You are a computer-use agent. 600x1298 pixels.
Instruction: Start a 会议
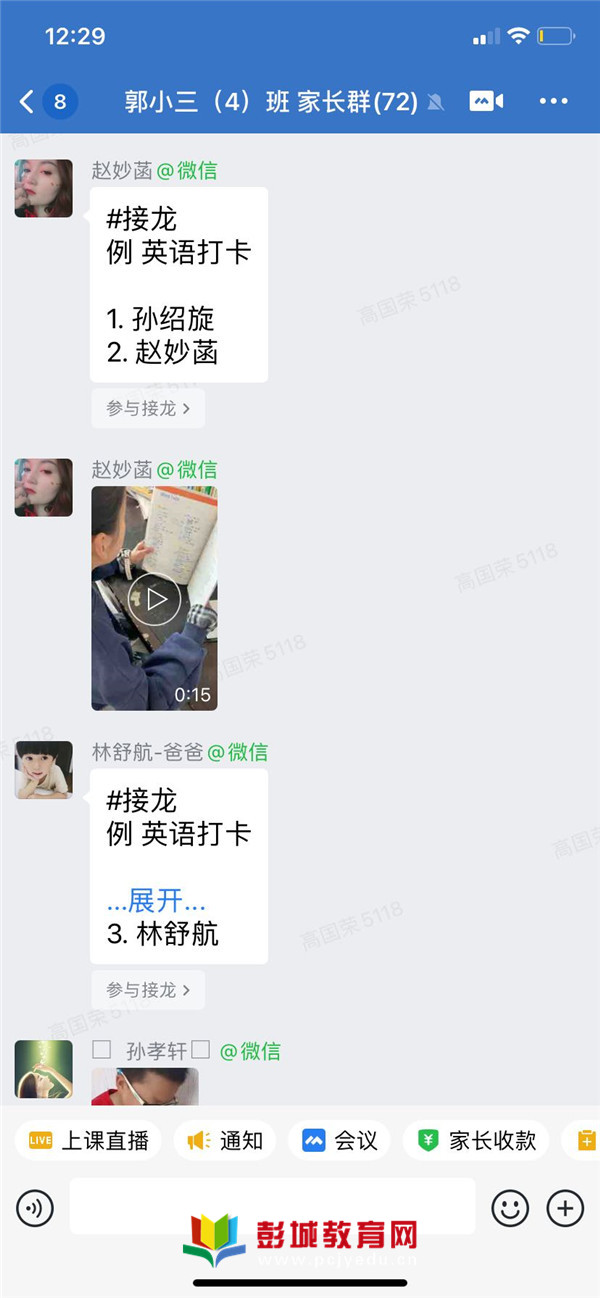(341, 1140)
